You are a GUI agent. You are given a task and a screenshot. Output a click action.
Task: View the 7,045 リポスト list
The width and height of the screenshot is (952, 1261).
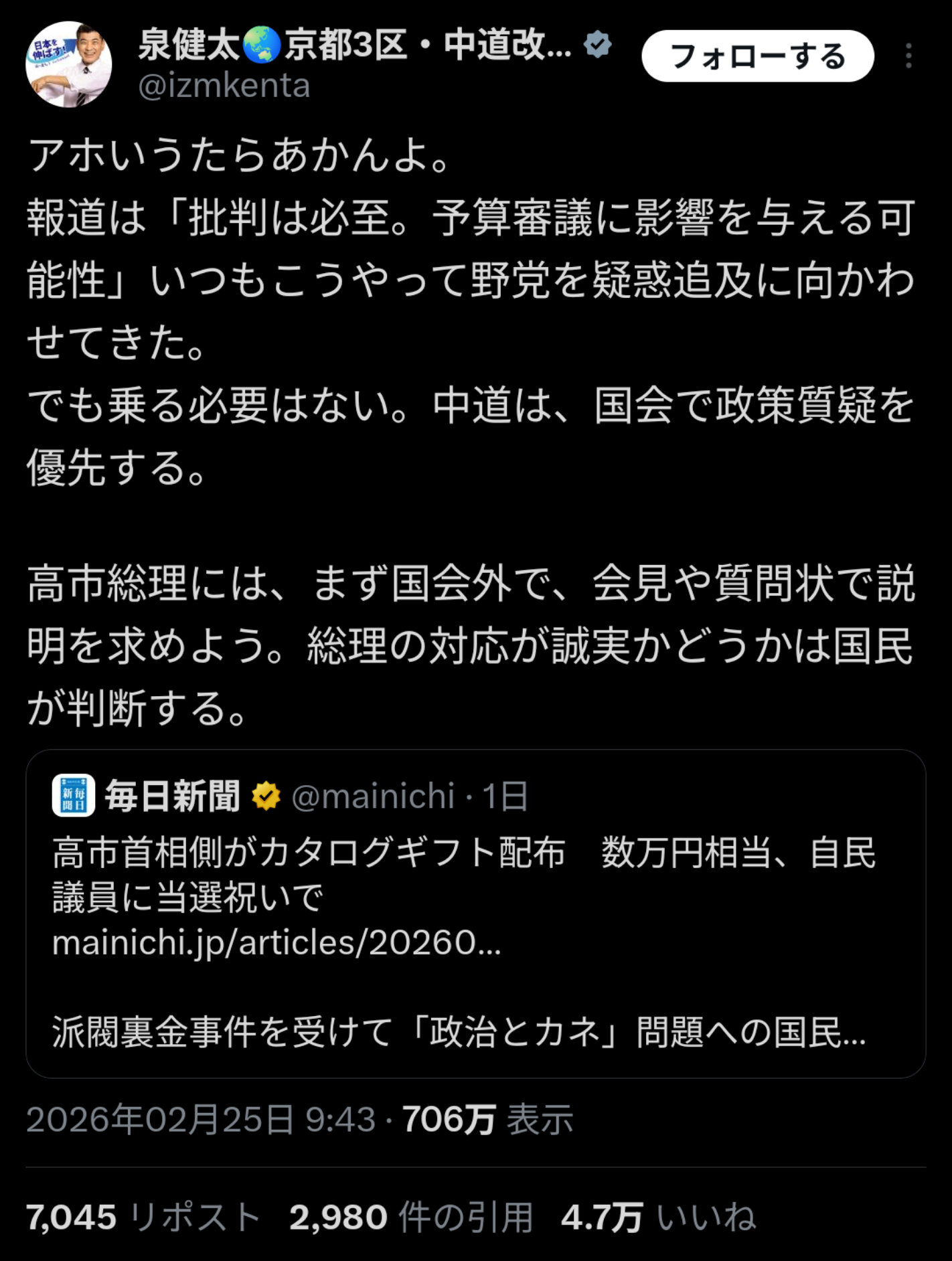pos(143,1217)
